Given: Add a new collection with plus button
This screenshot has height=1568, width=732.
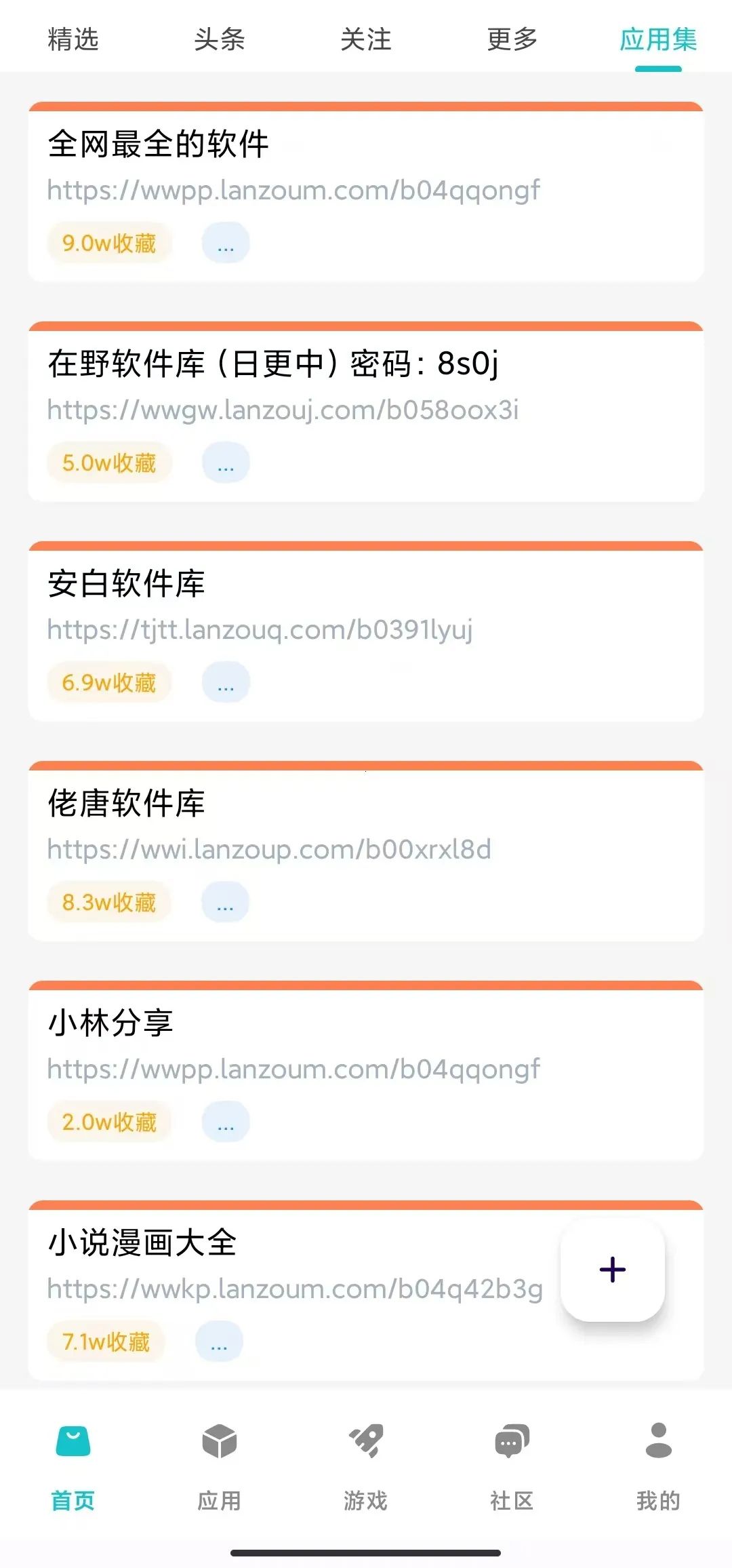Looking at the screenshot, I should [613, 1270].
